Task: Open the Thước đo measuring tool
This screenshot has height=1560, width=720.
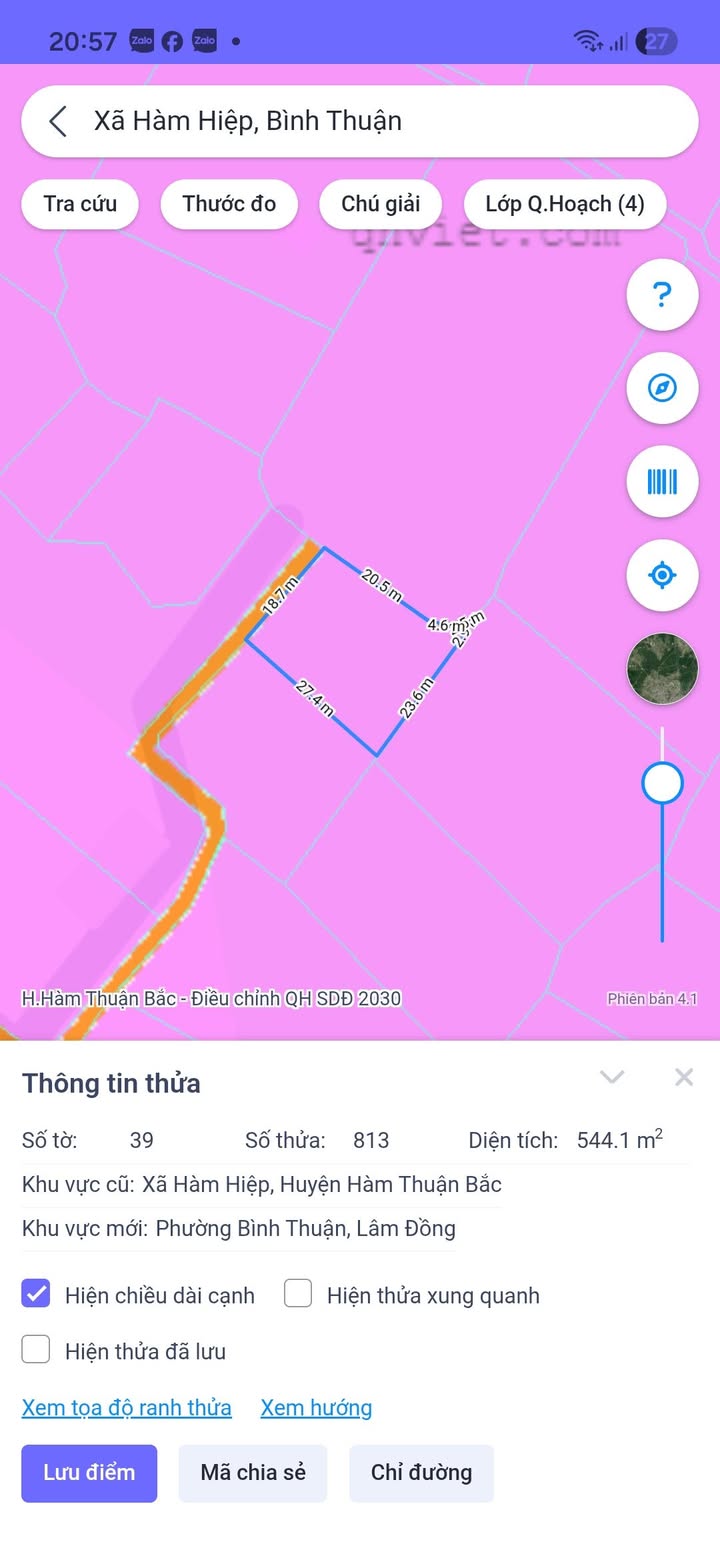Action: [229, 204]
